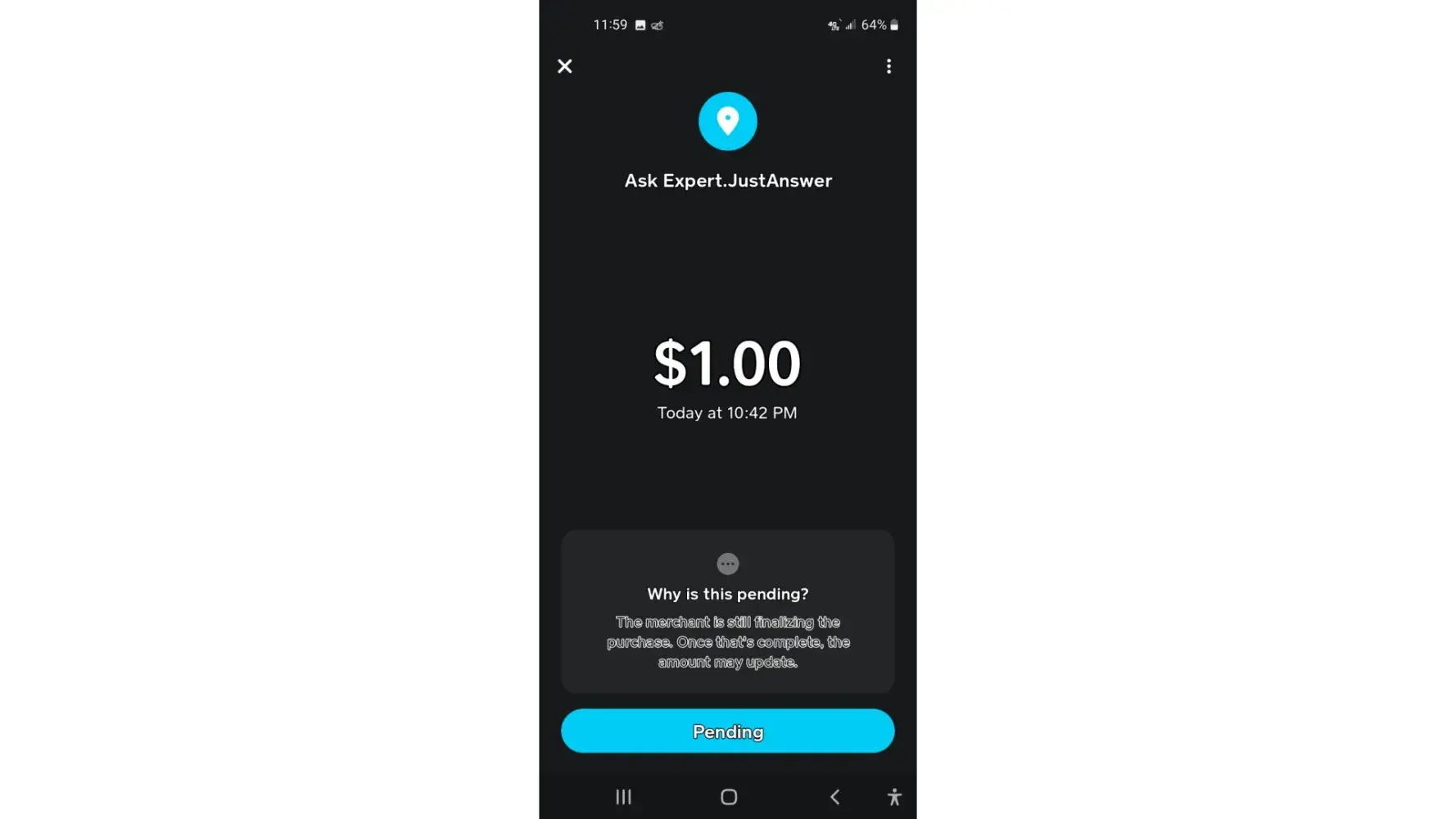
Task: Open the recent apps view
Action: (x=623, y=797)
